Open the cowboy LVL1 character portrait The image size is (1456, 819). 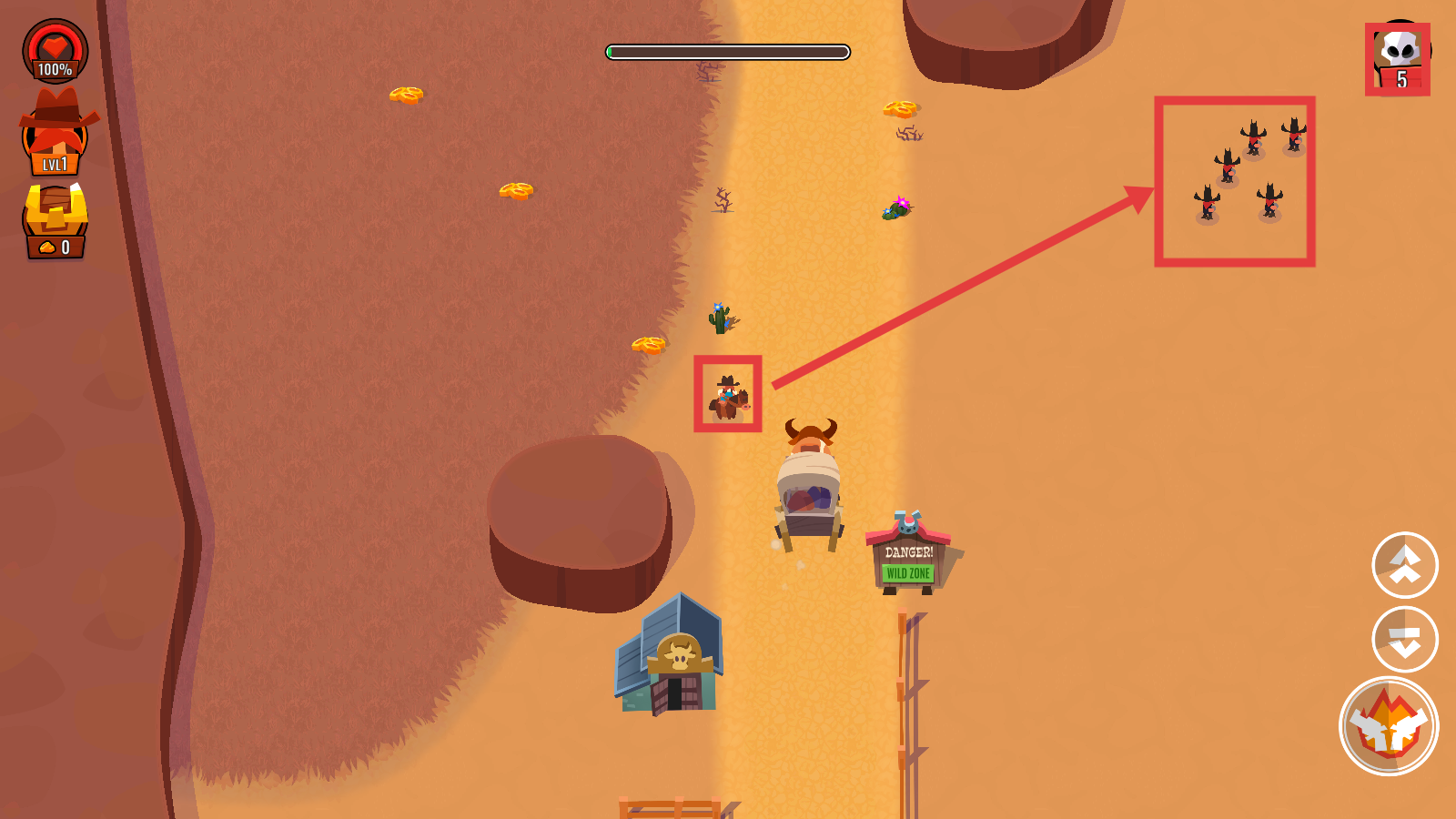tap(56, 135)
